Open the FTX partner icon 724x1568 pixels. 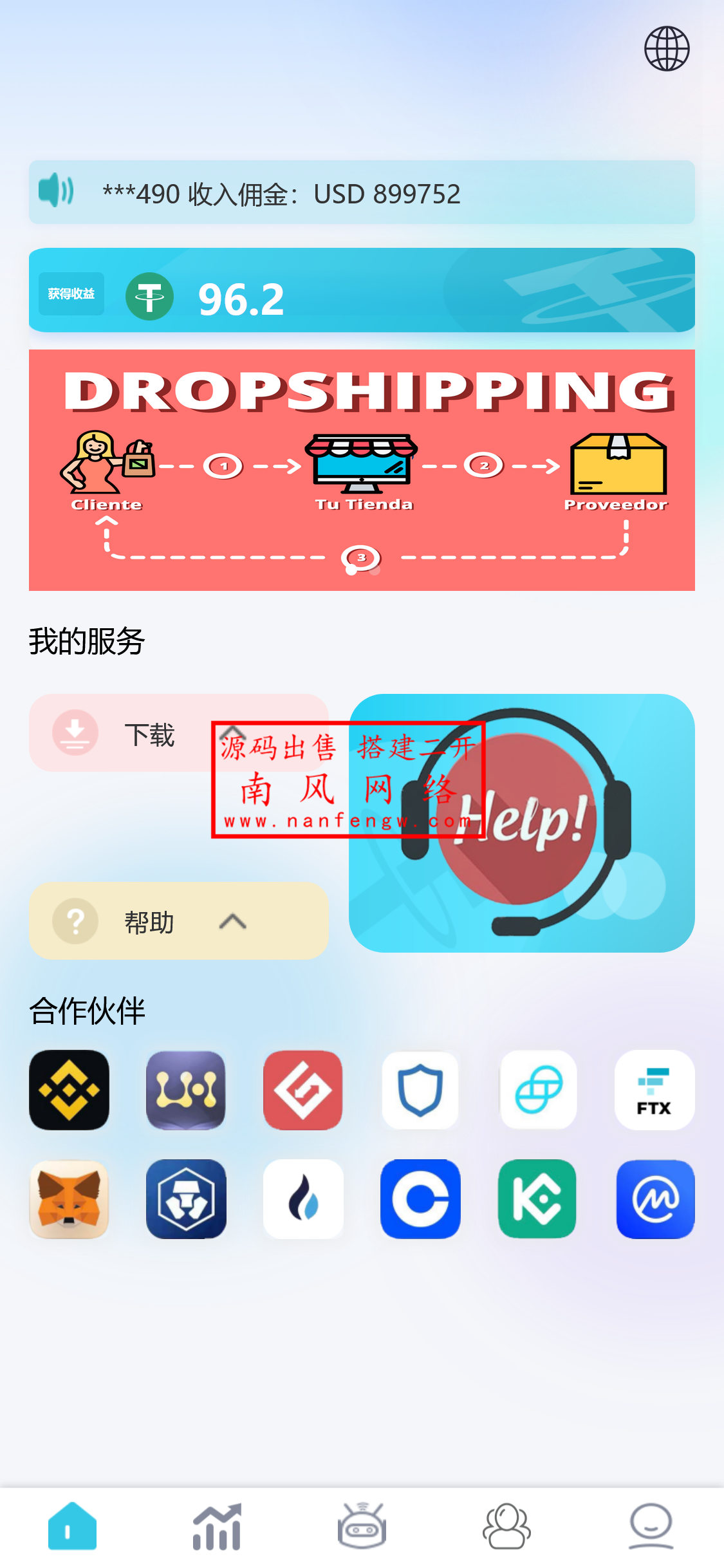coord(654,1091)
